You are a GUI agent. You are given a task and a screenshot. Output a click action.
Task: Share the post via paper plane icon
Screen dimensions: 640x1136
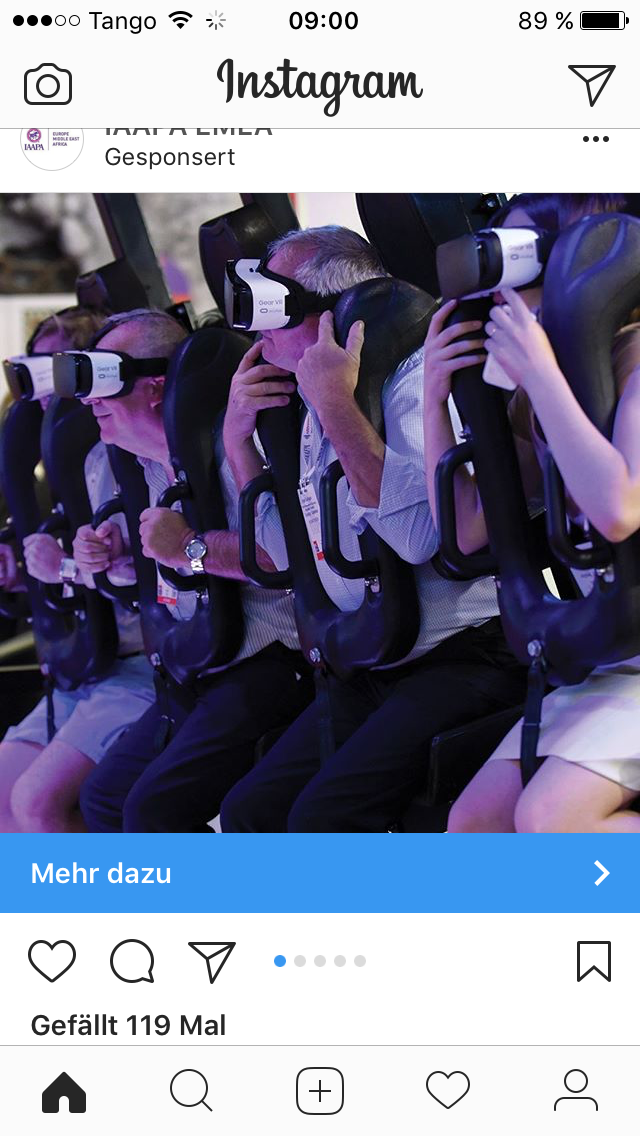[x=212, y=962]
